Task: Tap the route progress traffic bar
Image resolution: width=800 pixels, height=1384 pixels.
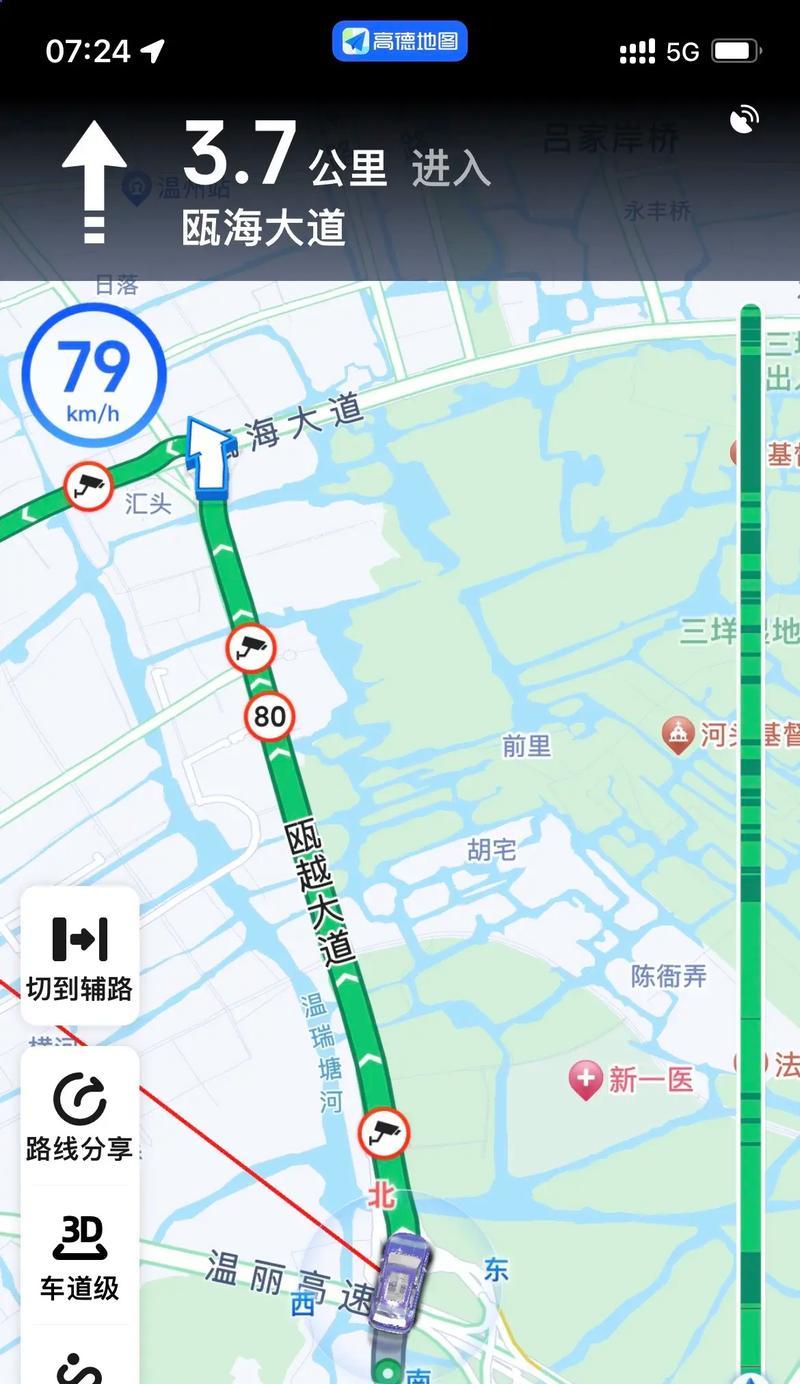Action: pos(750,840)
